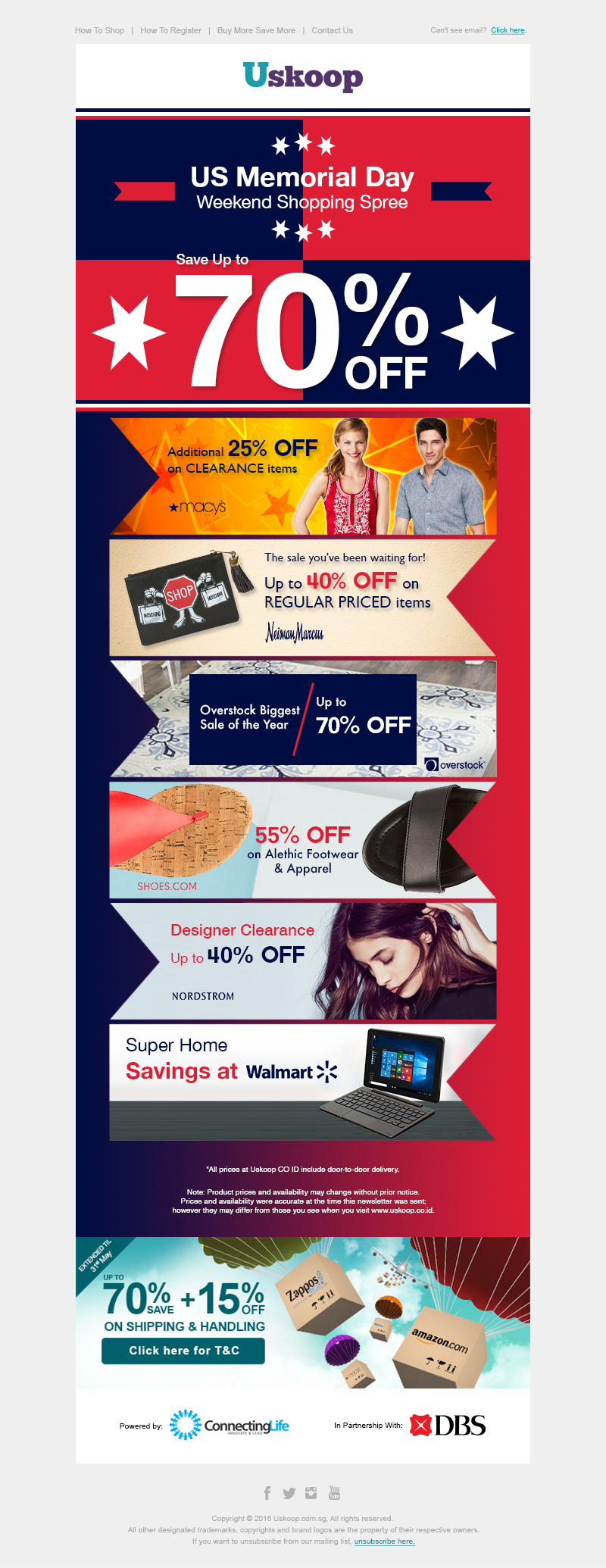Open Macy's 25% off clearance banner
Screen dimensions: 606x1568
(x=303, y=476)
